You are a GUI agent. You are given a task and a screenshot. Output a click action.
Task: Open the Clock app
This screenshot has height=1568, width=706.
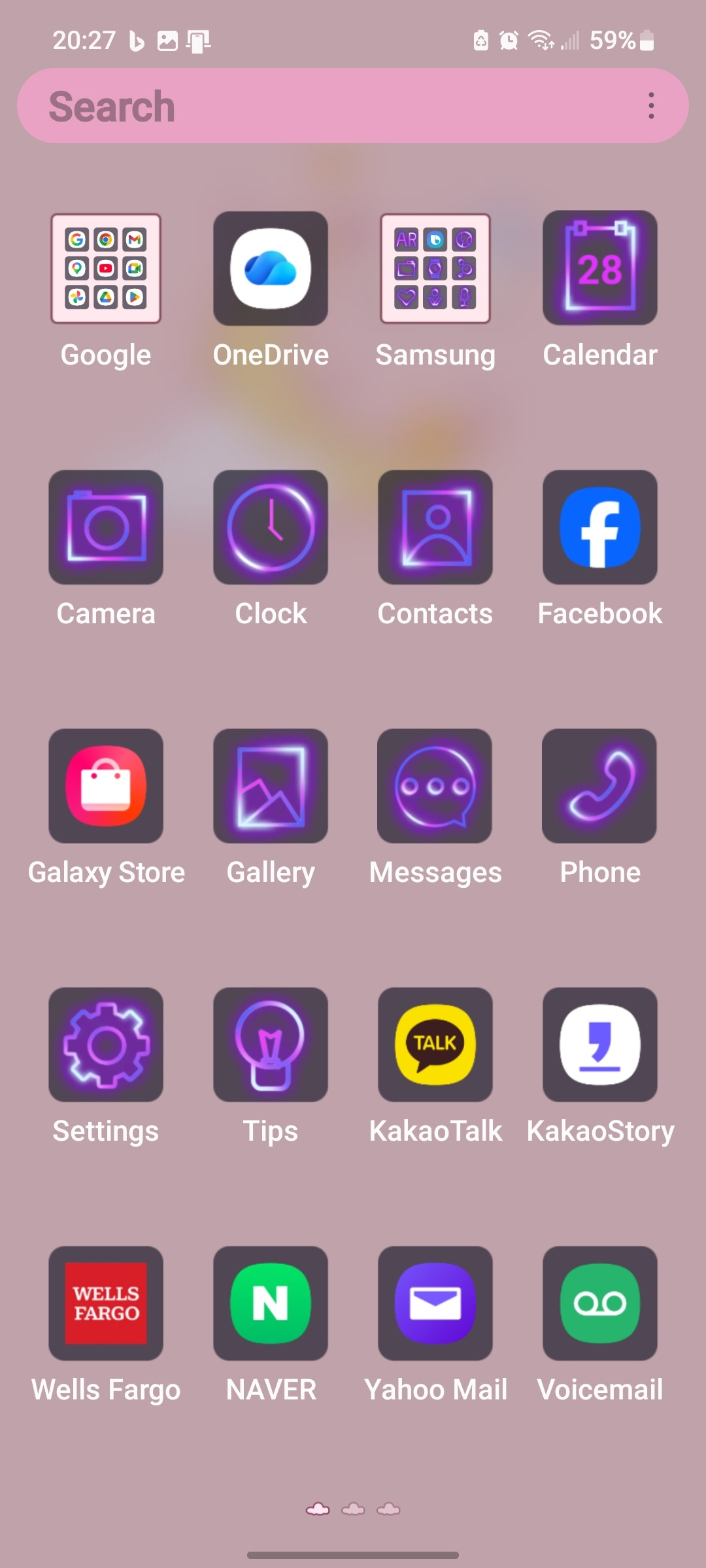(x=271, y=526)
